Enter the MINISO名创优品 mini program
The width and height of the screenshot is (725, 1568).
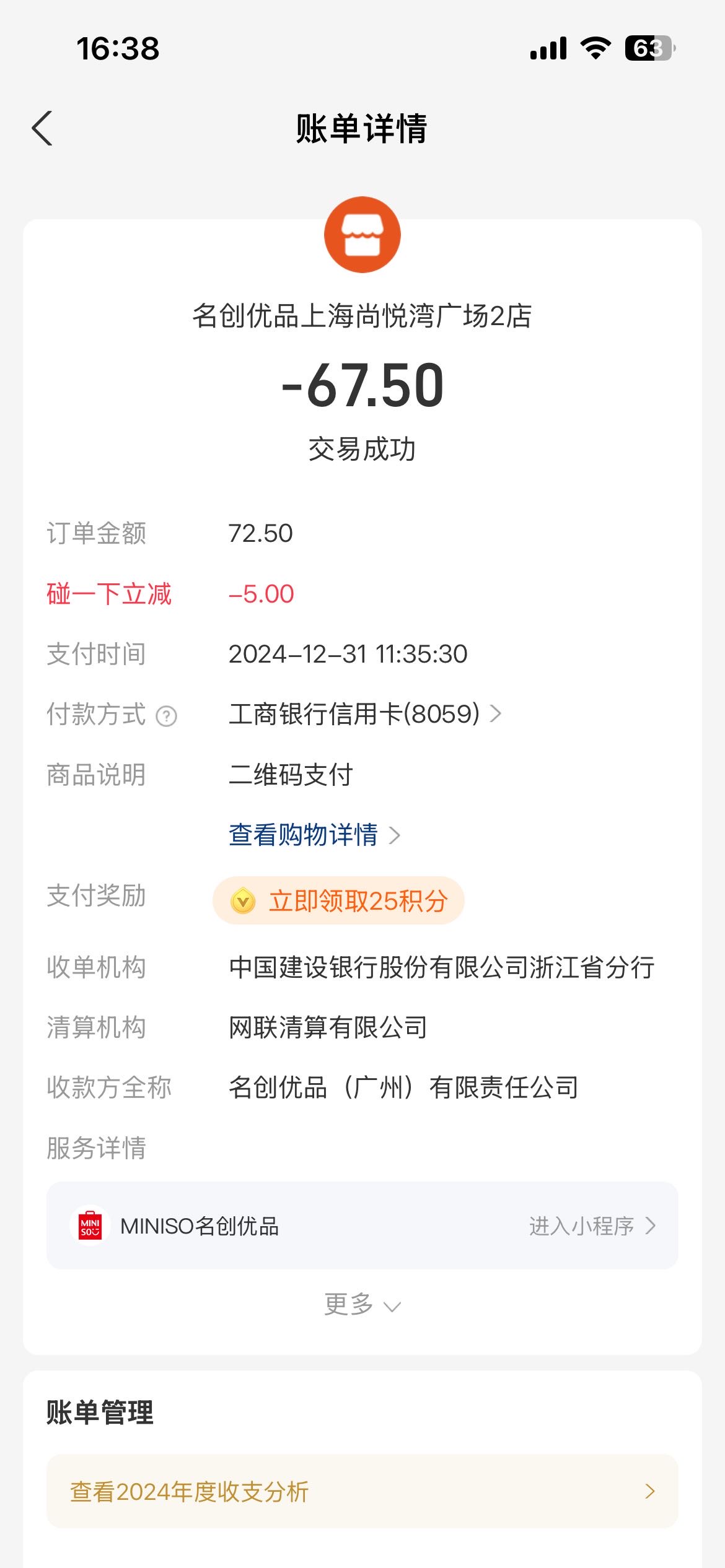362,1226
